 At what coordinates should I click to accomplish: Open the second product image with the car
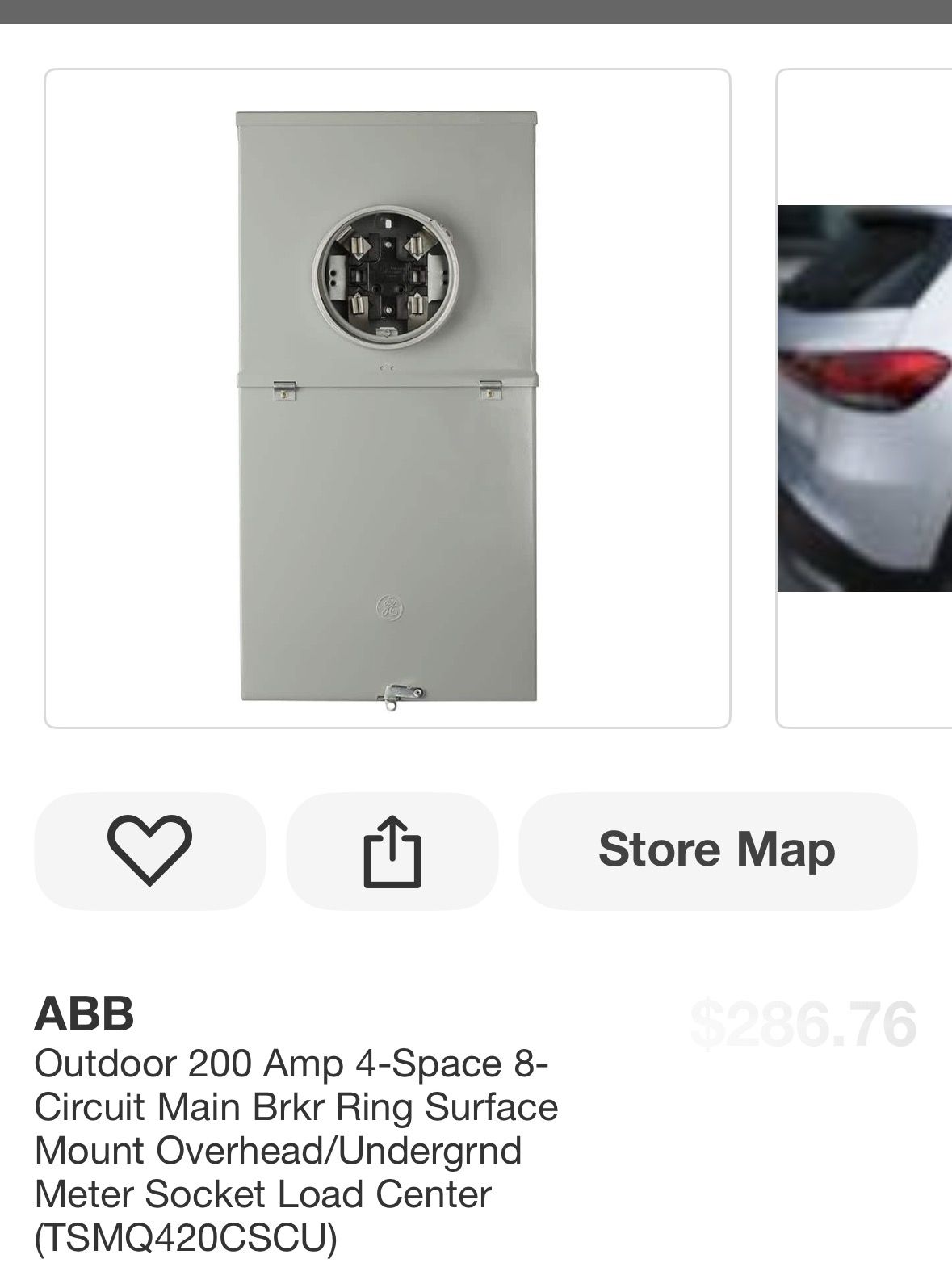point(864,399)
